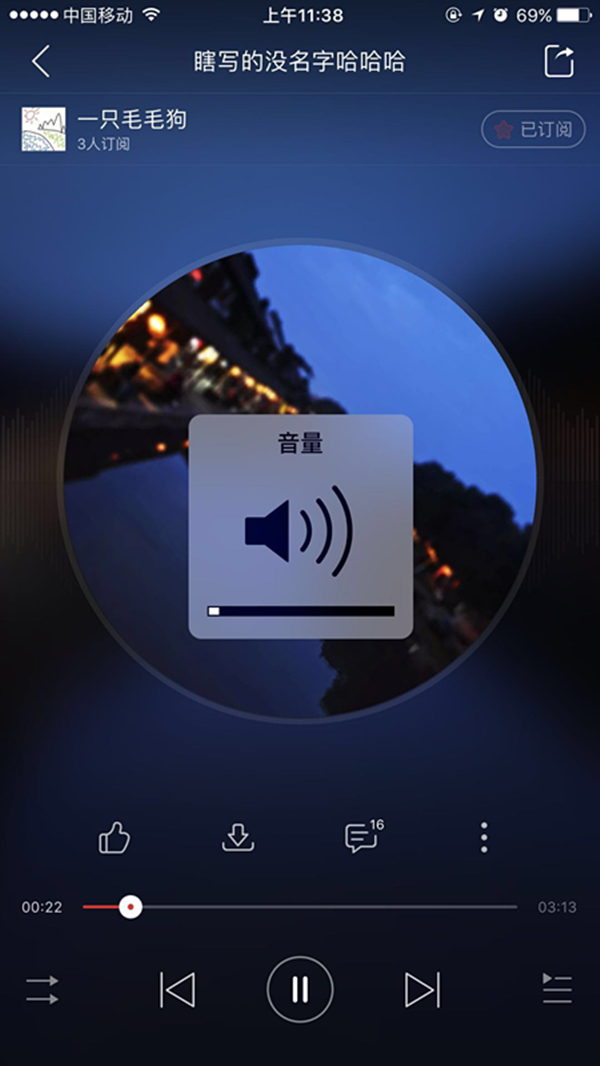The width and height of the screenshot is (600, 1066).
Task: Pause the playing audio
Action: click(300, 990)
